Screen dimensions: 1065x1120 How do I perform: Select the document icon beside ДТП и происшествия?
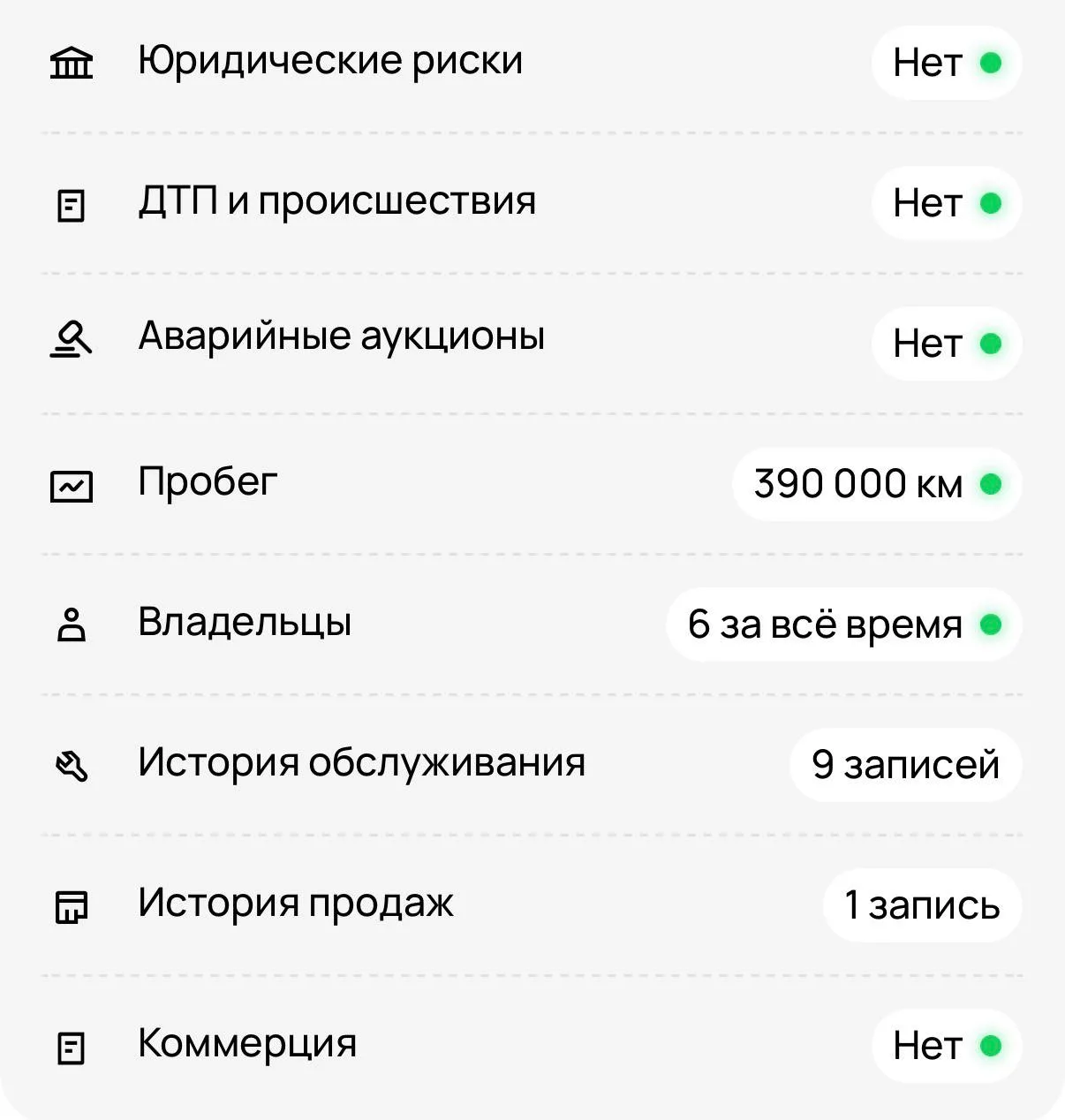click(x=71, y=203)
